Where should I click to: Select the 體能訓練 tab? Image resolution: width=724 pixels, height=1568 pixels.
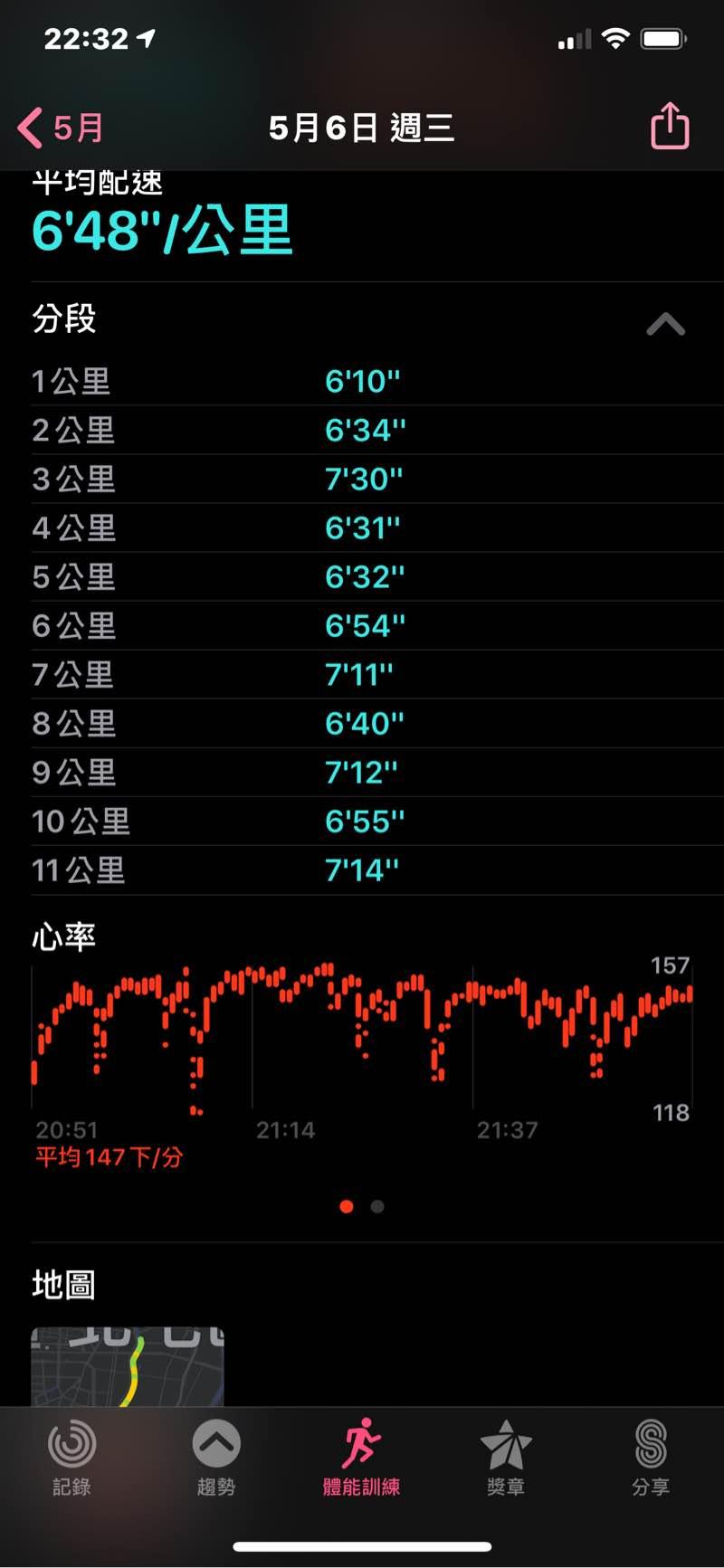click(361, 1457)
